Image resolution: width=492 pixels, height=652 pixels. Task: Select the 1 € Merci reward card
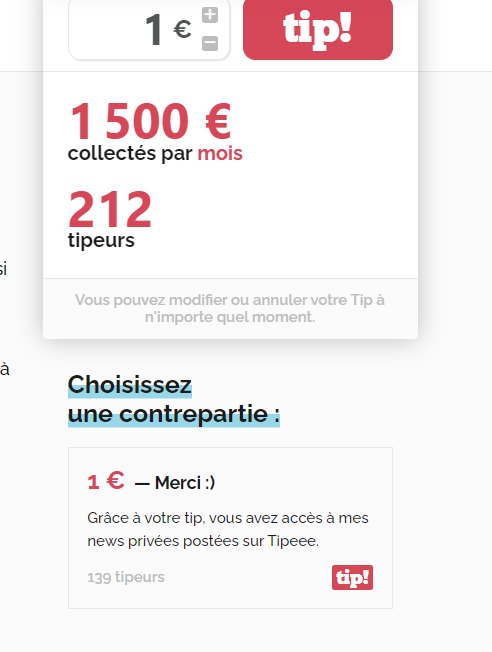(230, 528)
